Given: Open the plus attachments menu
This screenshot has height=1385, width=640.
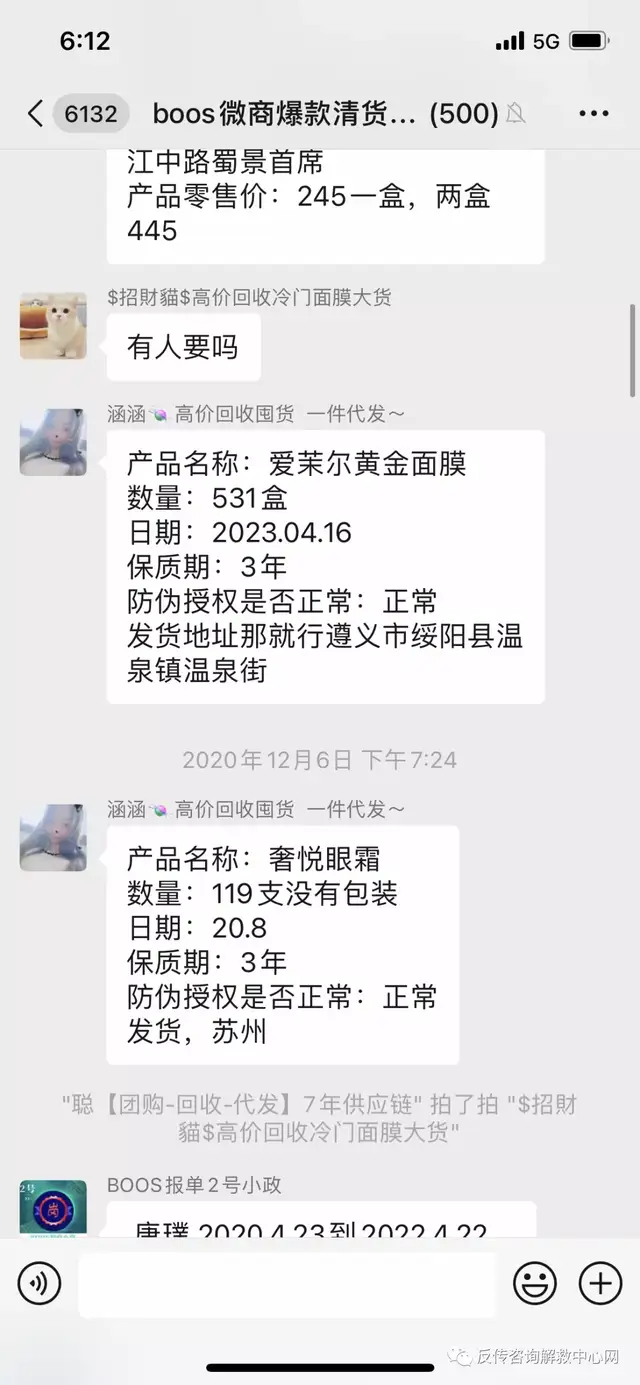Looking at the screenshot, I should click(x=600, y=1283).
